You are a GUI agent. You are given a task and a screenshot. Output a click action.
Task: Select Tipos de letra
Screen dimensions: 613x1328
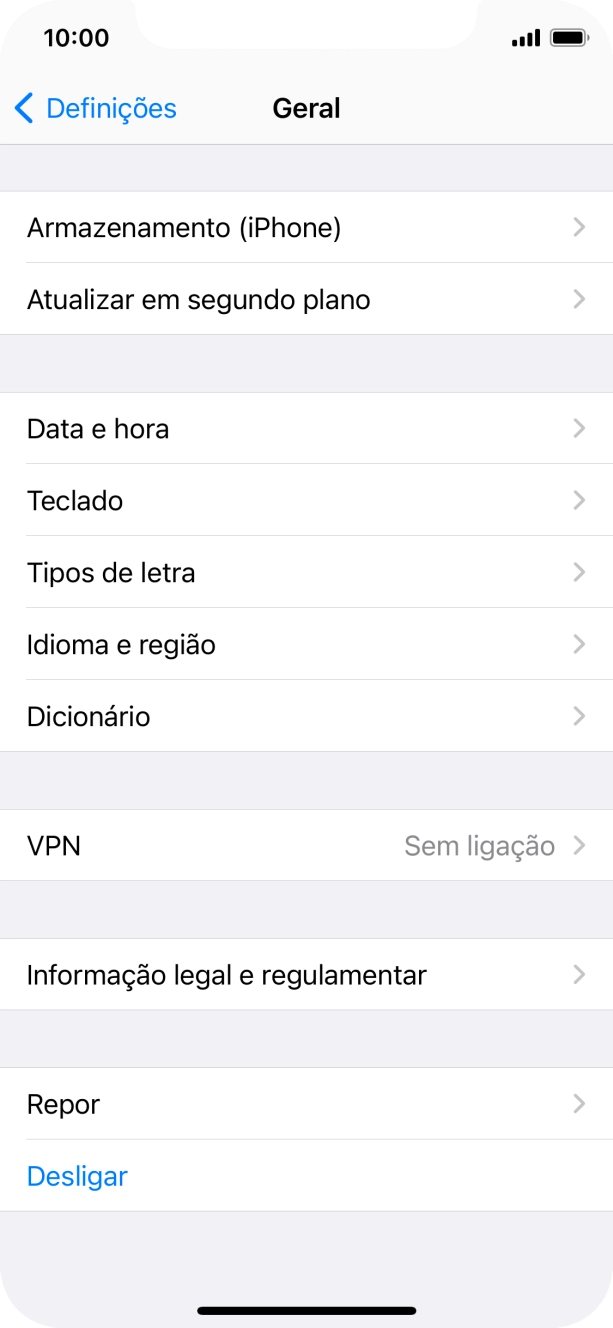click(x=306, y=573)
